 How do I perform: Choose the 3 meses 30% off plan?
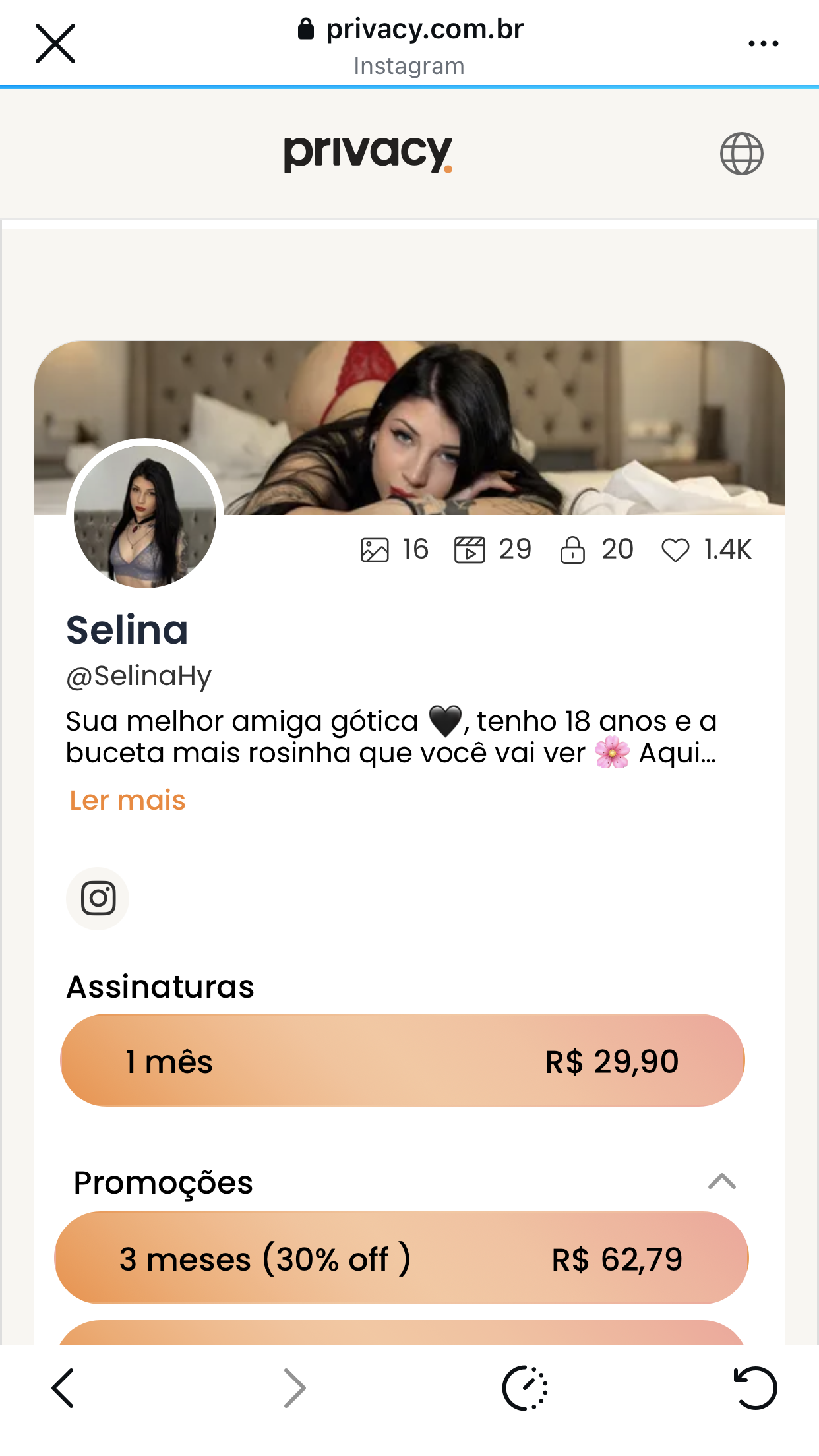pyautogui.click(x=402, y=1258)
